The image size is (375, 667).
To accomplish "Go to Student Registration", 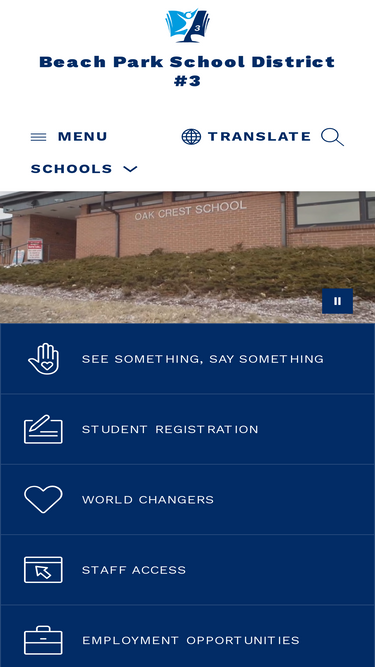I will tap(188, 429).
